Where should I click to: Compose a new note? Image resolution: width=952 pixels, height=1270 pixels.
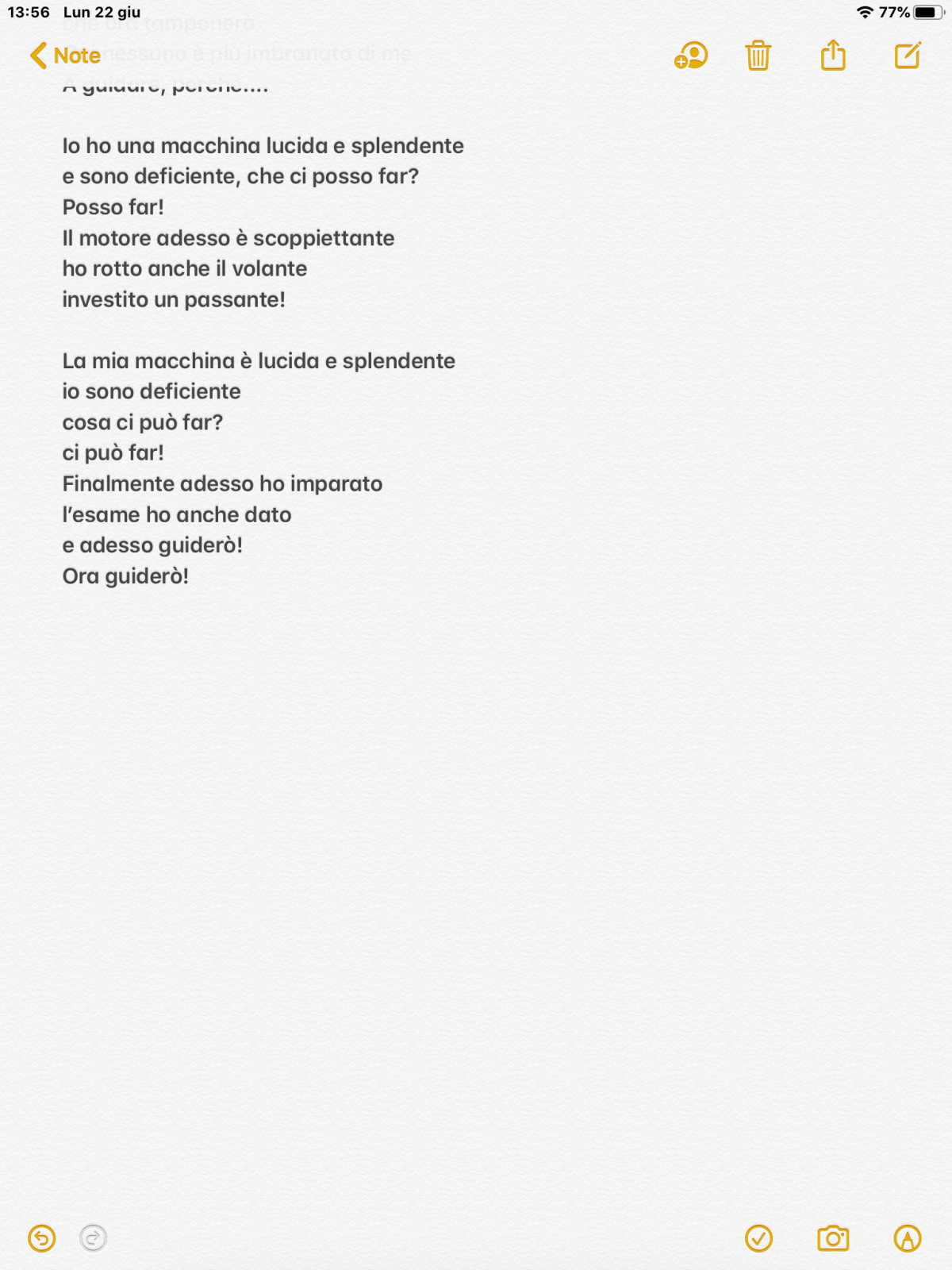pos(908,56)
